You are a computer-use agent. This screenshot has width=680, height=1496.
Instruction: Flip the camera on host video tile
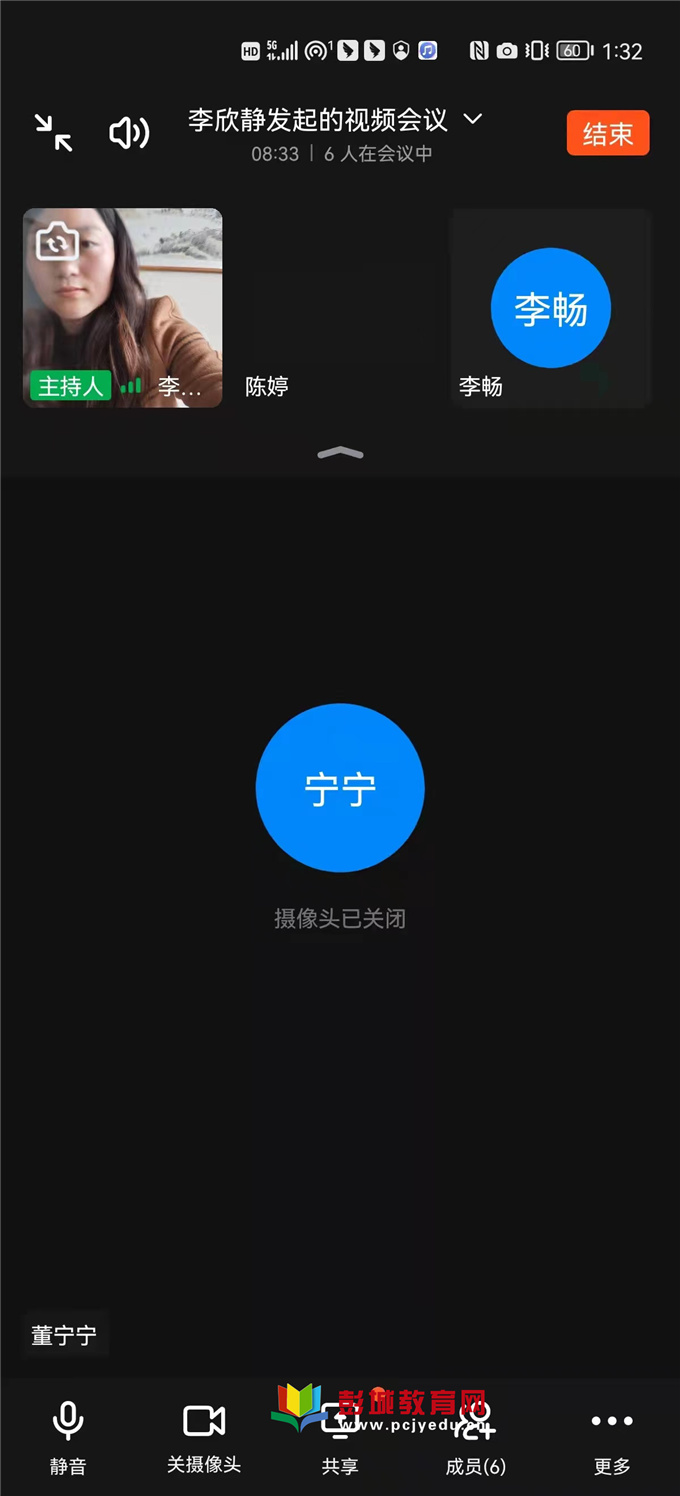pos(57,242)
